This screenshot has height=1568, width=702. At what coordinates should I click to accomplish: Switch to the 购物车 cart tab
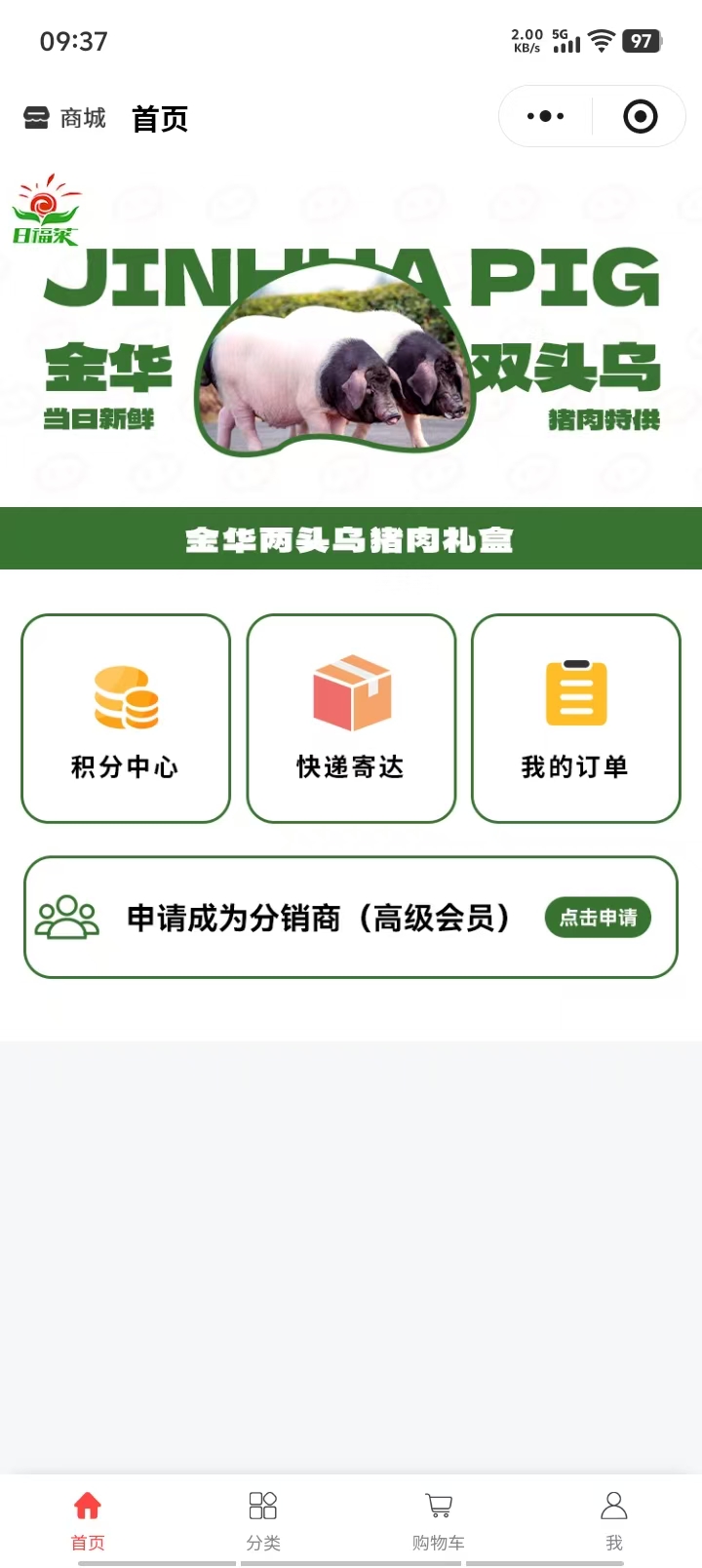point(439,1519)
